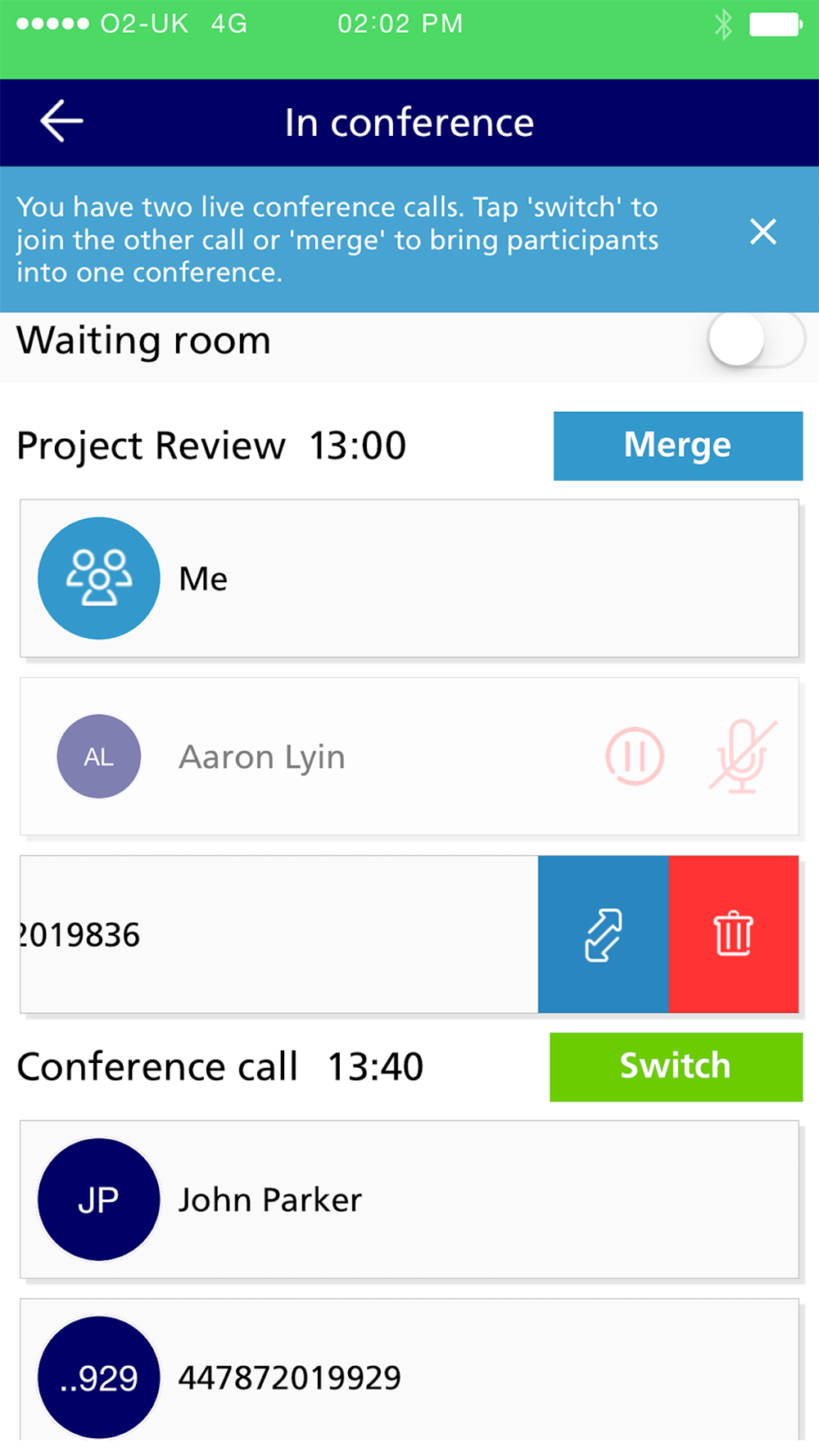Merge the Project Review call
The height and width of the screenshot is (1456, 819).
677,445
